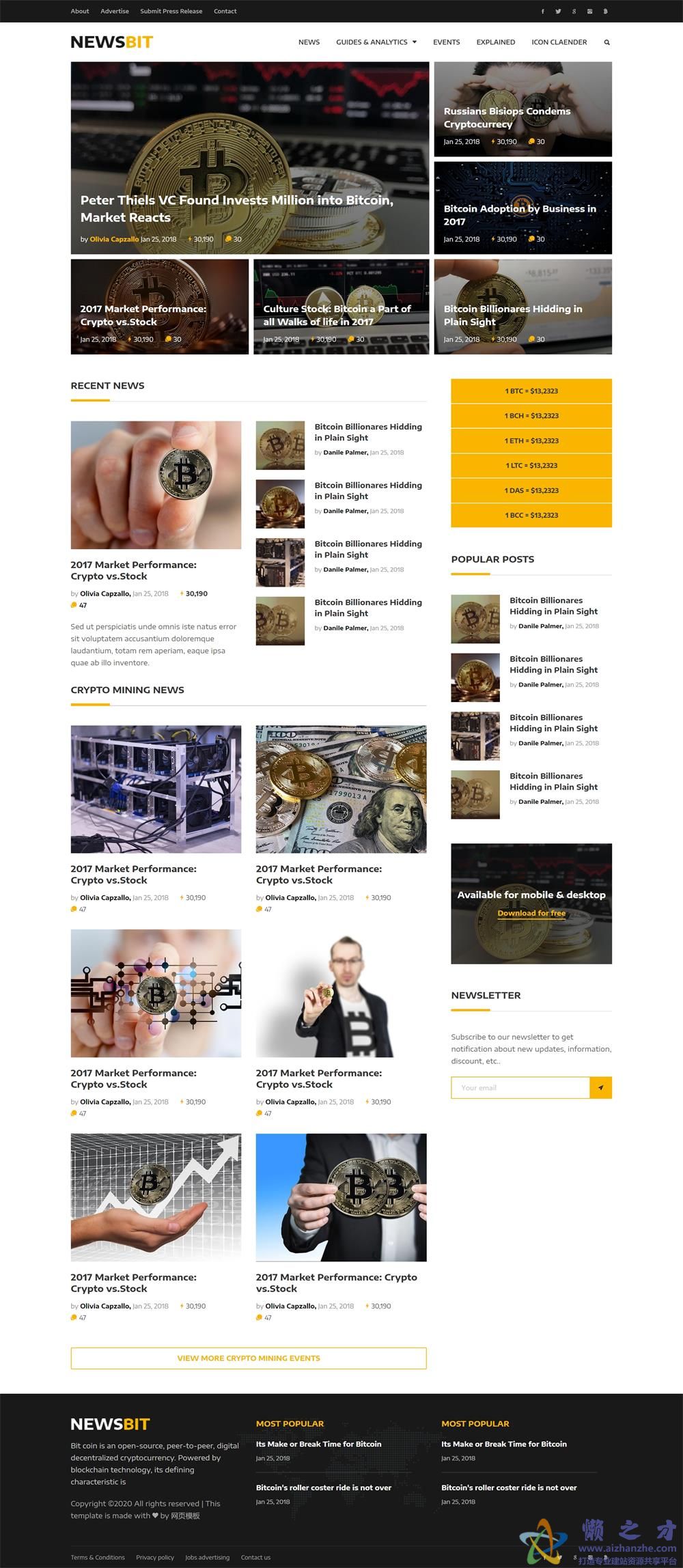The image size is (683, 1568).
Task: Go to the News section
Action: click(309, 42)
